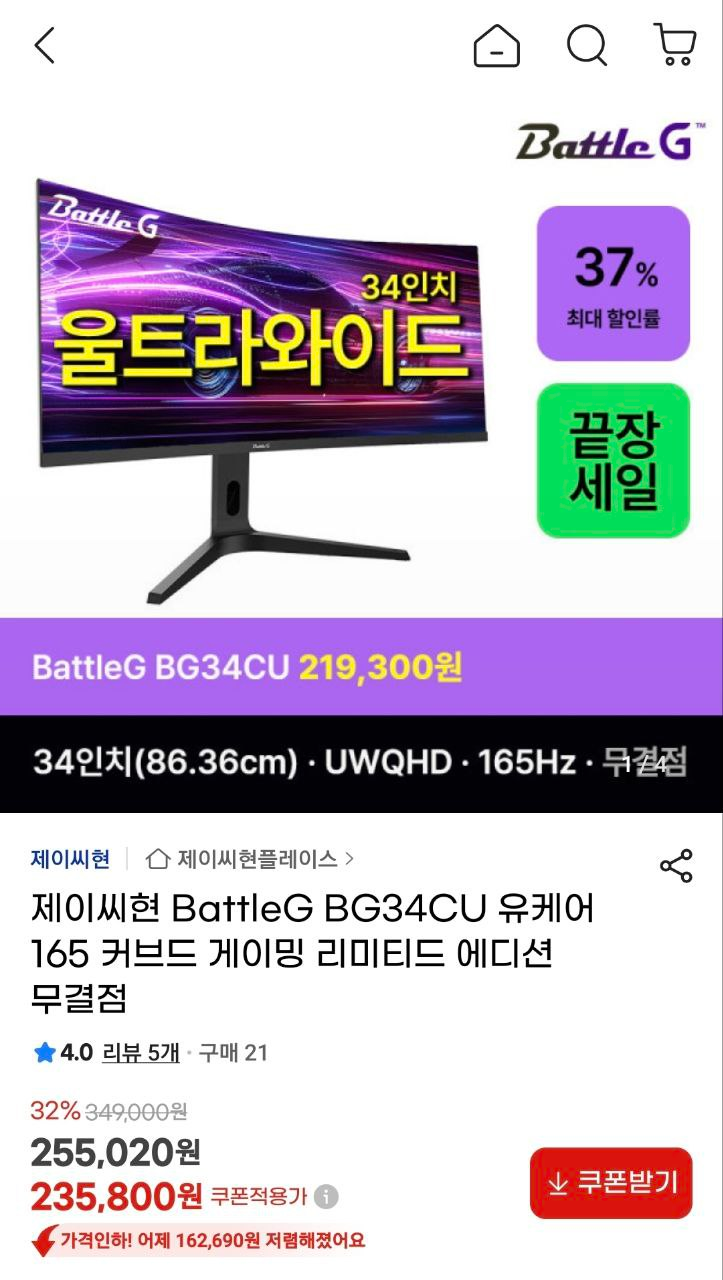This screenshot has width=723, height=1280.
Task: Open the search function
Action: click(x=585, y=44)
